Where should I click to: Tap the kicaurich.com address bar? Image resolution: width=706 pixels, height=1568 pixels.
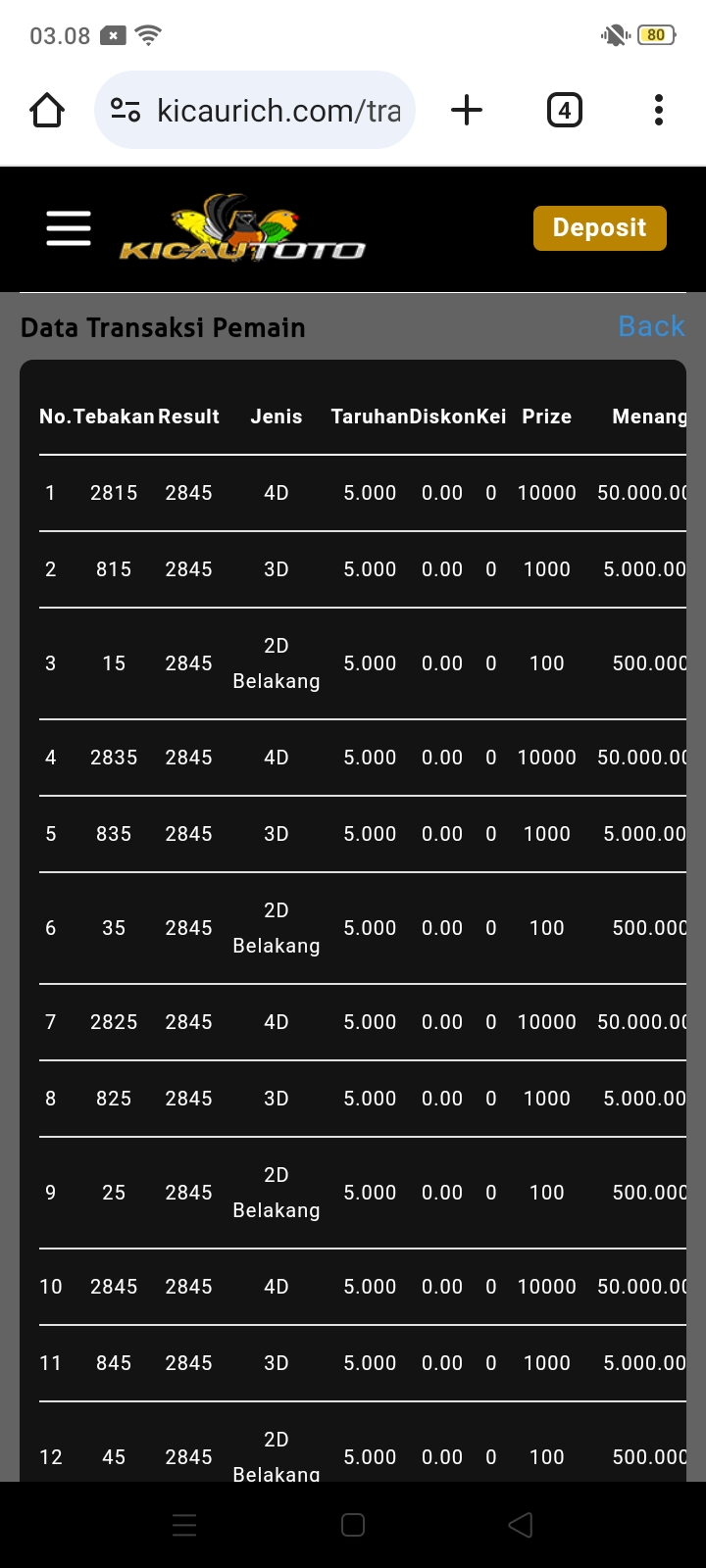[x=278, y=110]
